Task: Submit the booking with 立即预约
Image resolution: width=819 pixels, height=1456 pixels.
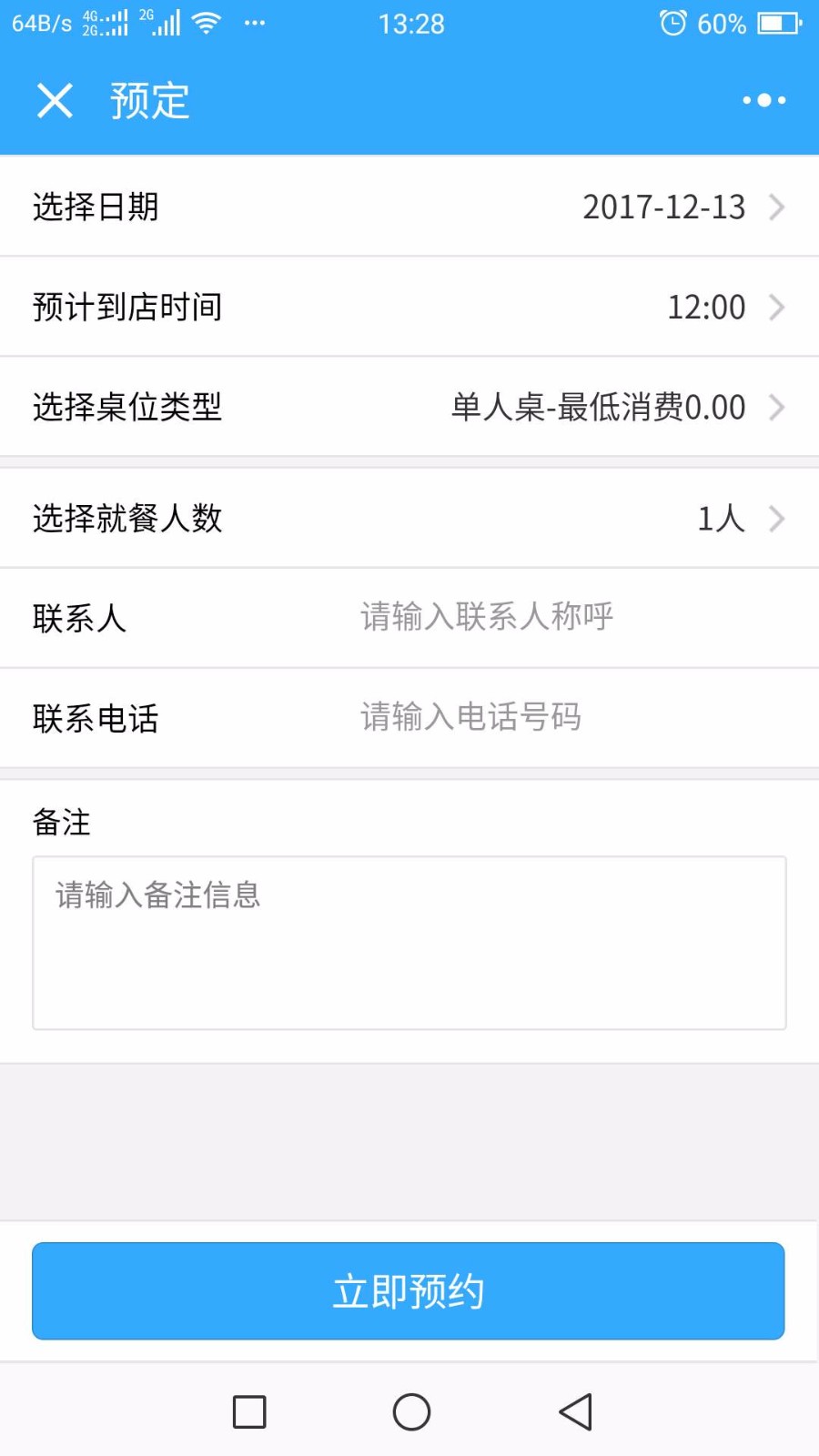Action: pyautogui.click(x=409, y=1291)
